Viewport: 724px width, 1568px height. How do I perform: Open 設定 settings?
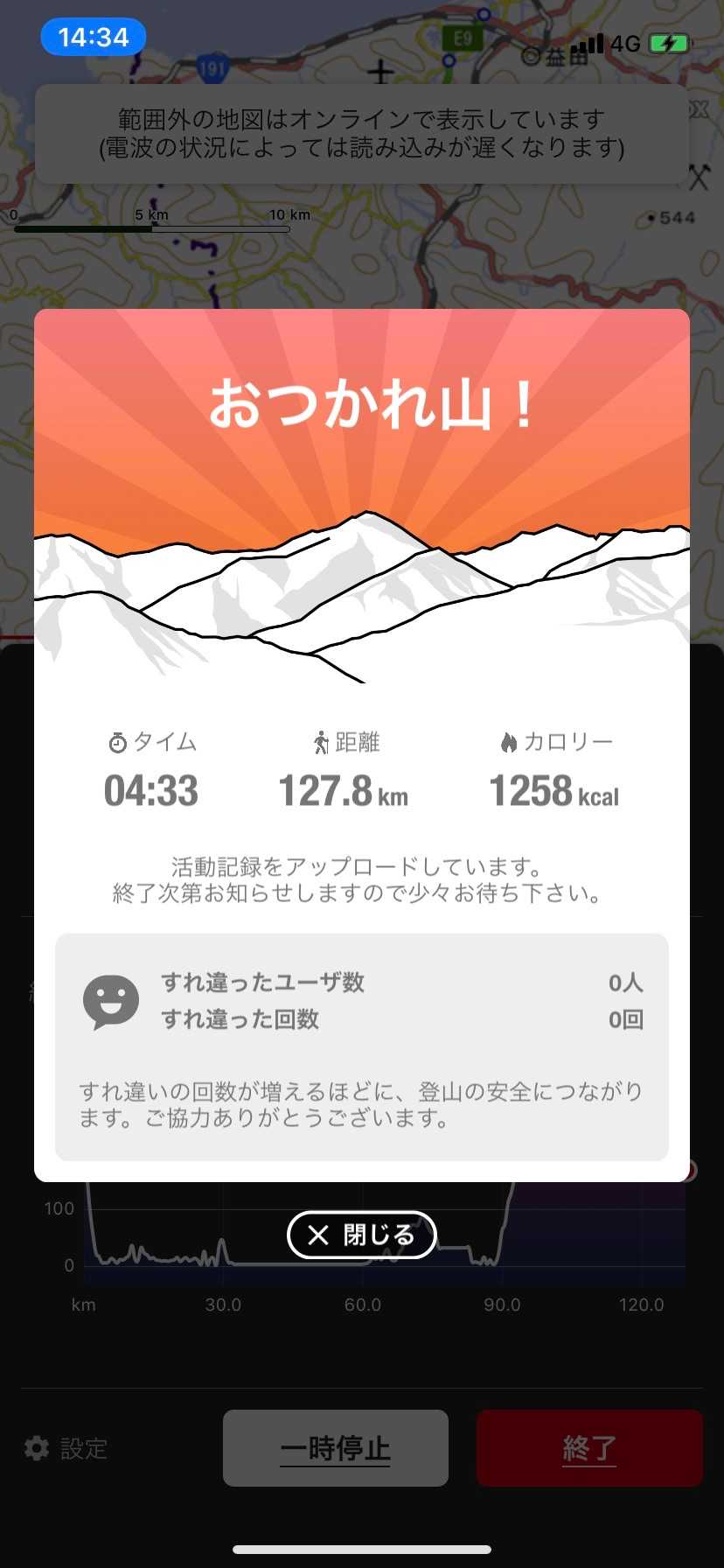tap(66, 1448)
